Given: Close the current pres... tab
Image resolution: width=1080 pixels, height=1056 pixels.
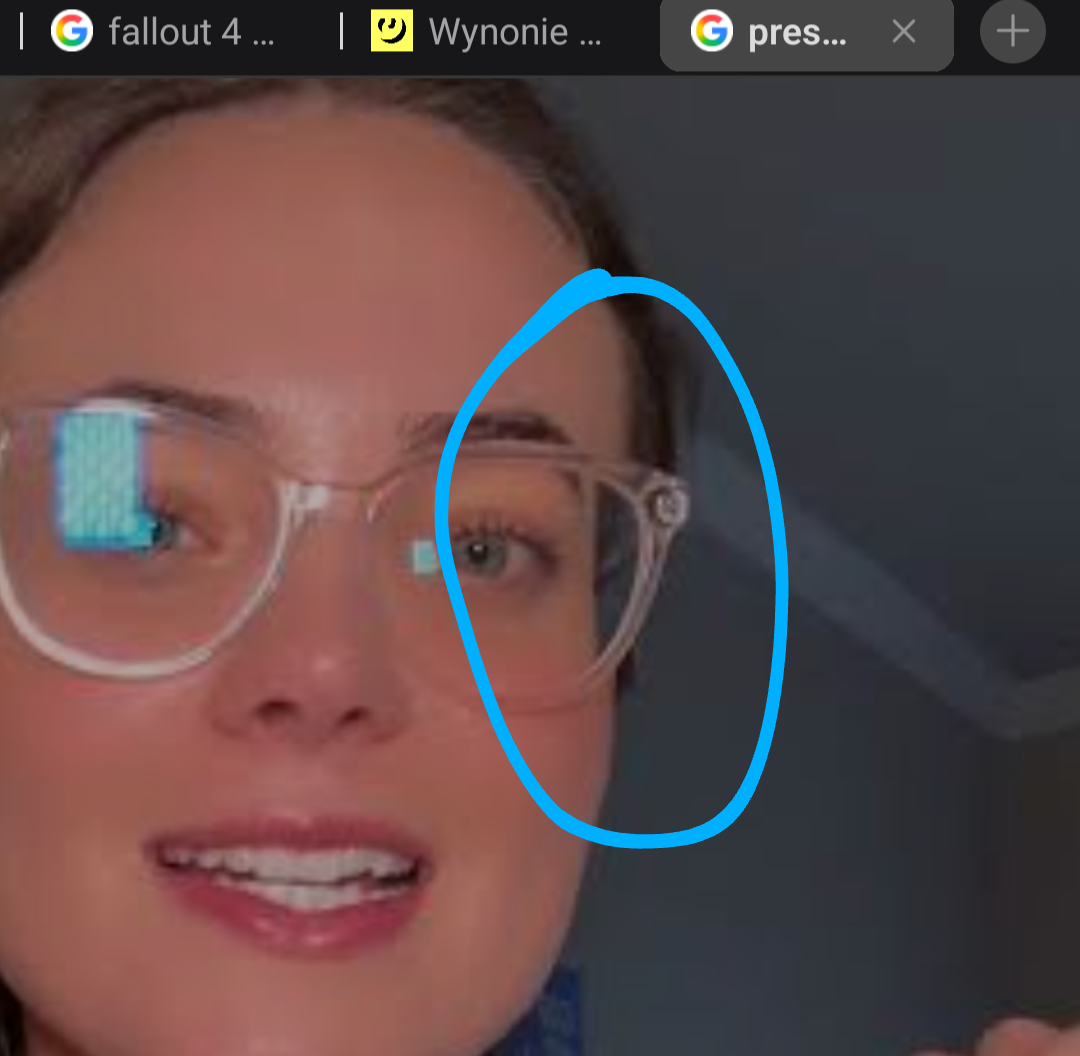Looking at the screenshot, I should point(903,32).
